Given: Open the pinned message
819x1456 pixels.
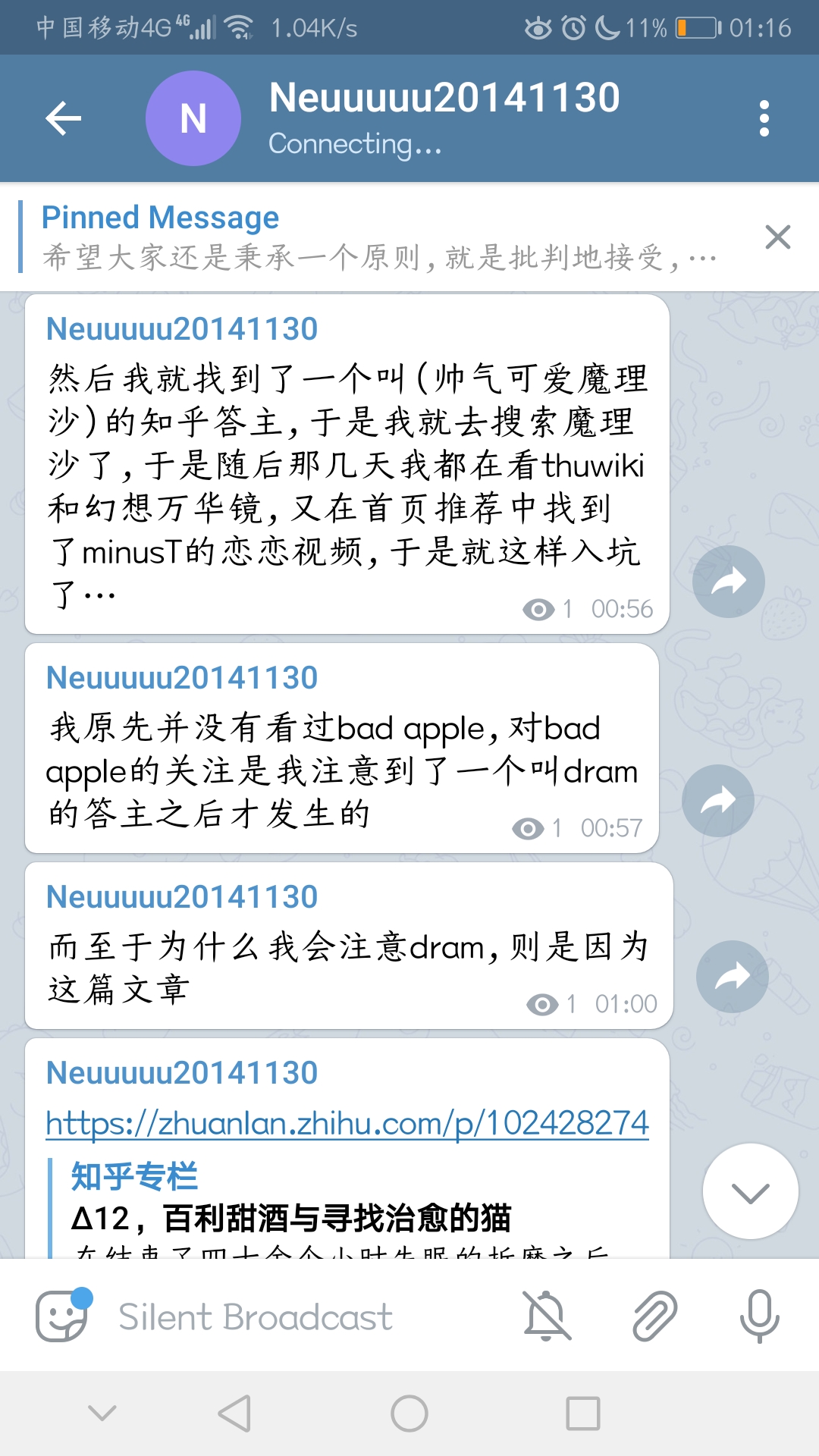Looking at the screenshot, I should click(x=379, y=238).
